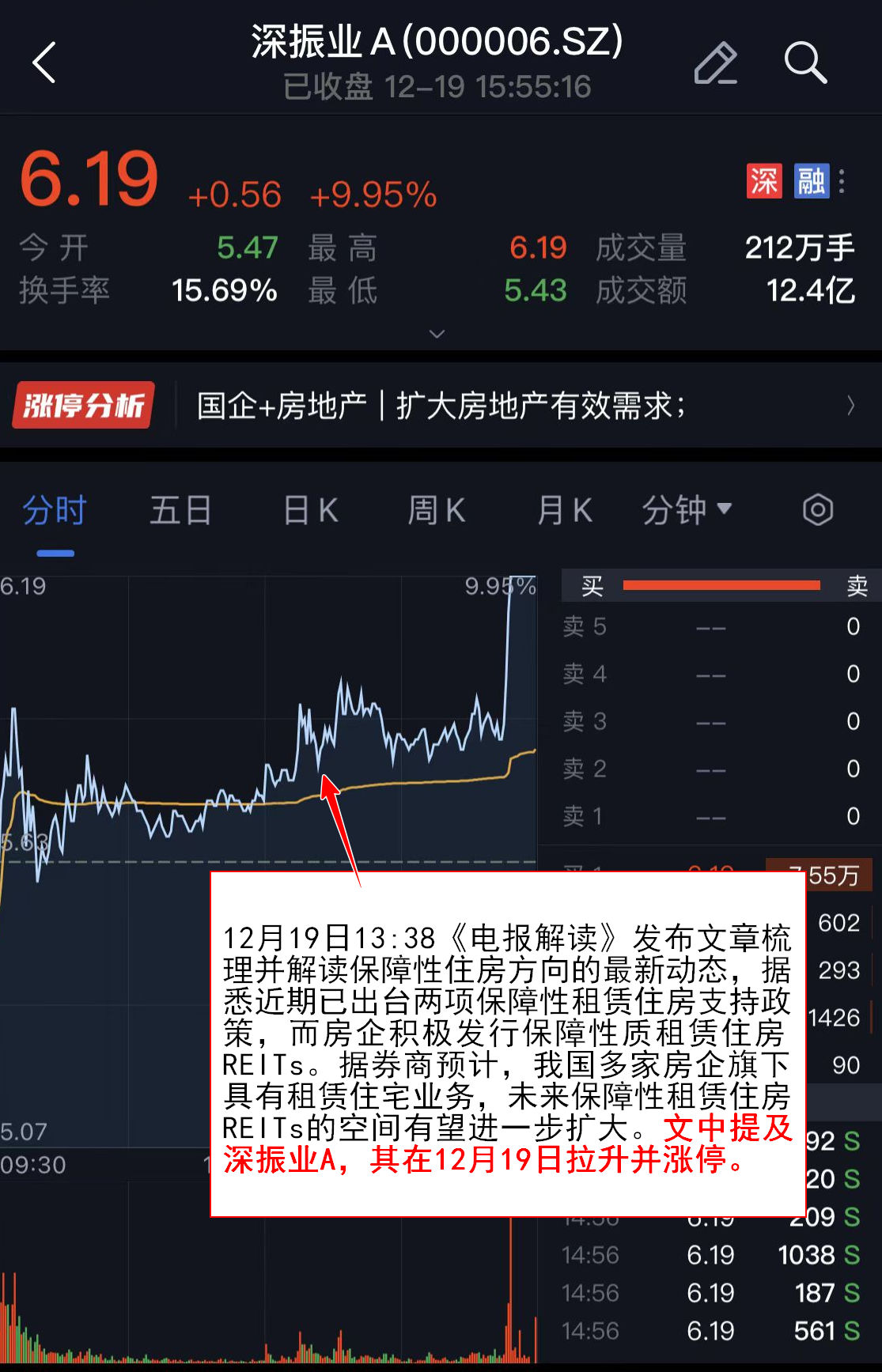The image size is (882, 1372).
Task: Switch to the 分时 chart tab
Action: (x=55, y=511)
